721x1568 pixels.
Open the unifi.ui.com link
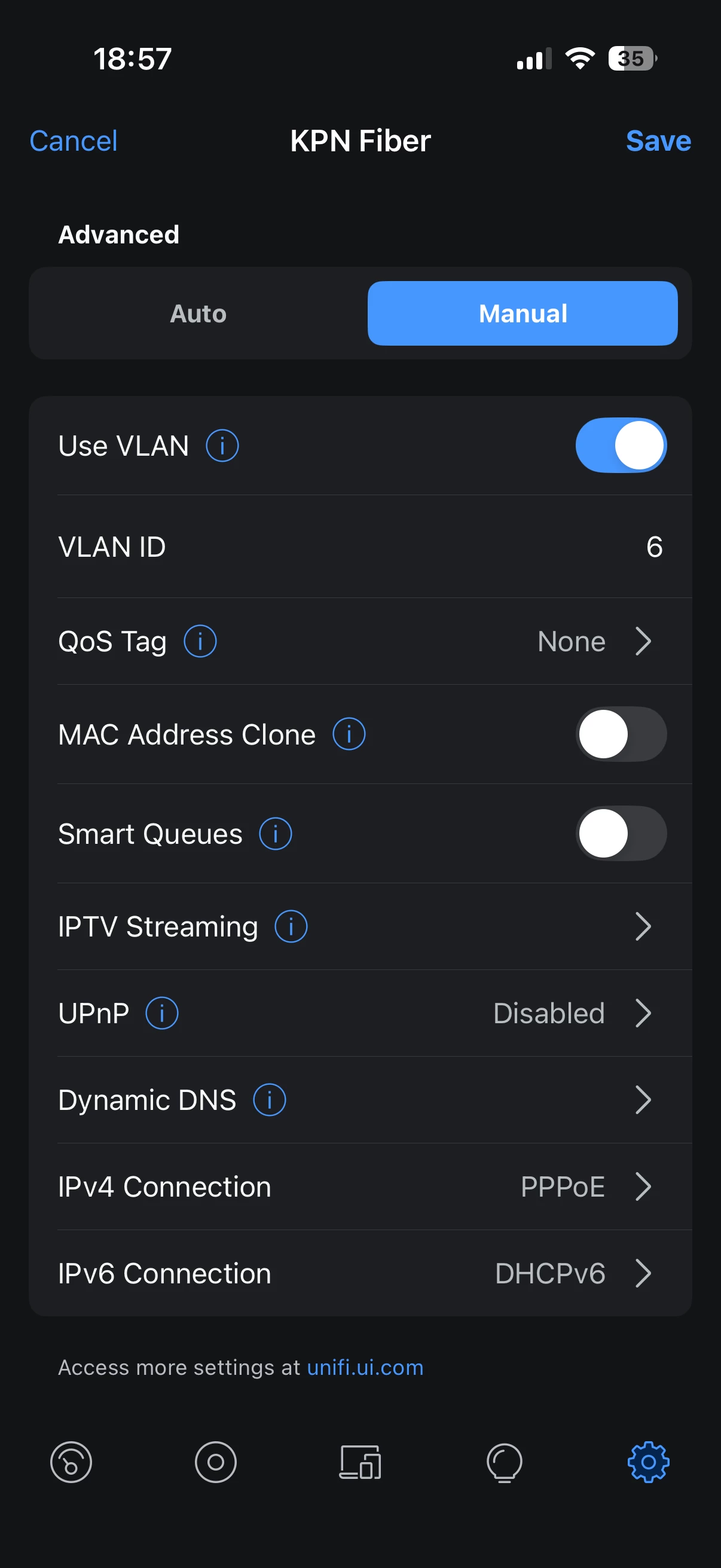point(365,1367)
